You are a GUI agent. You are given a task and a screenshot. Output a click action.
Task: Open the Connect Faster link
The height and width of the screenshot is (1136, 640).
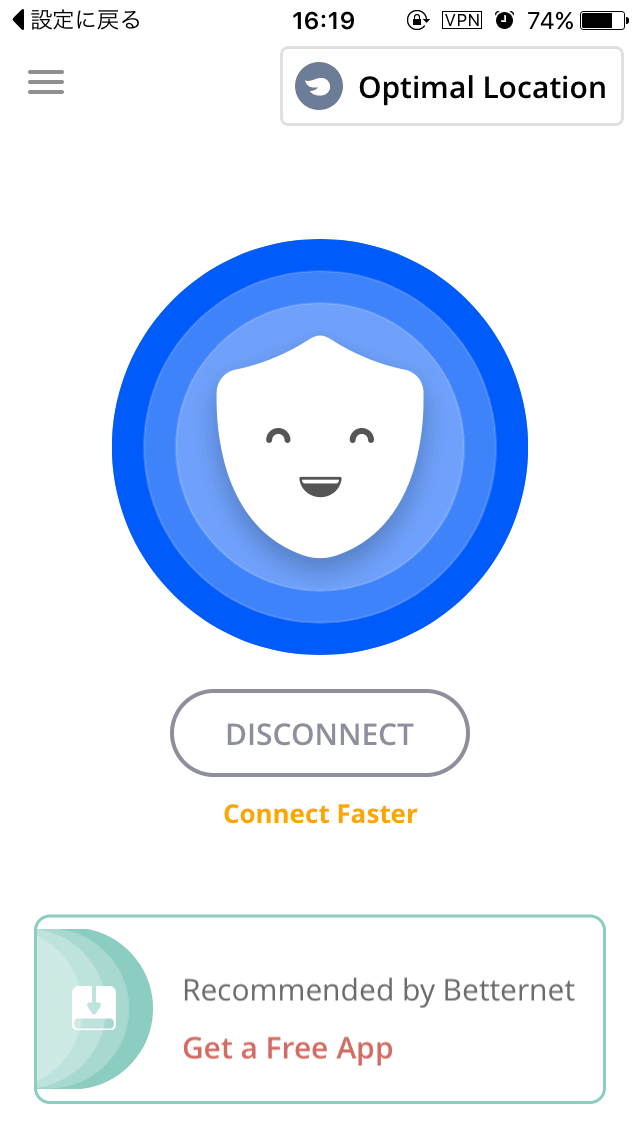point(320,814)
